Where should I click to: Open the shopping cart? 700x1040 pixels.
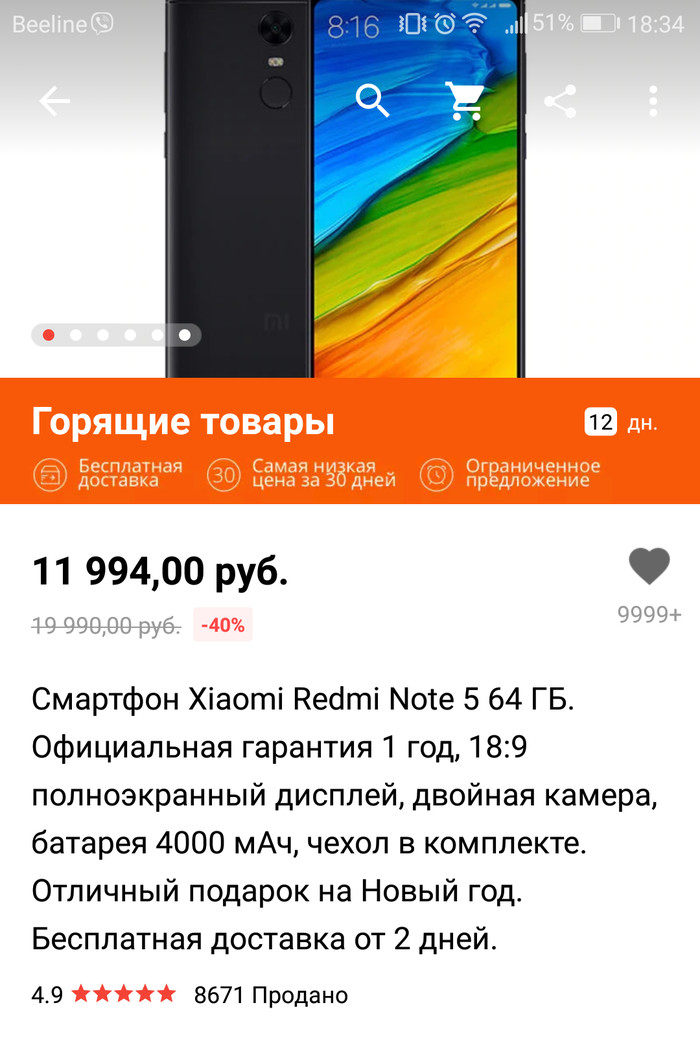click(x=465, y=101)
